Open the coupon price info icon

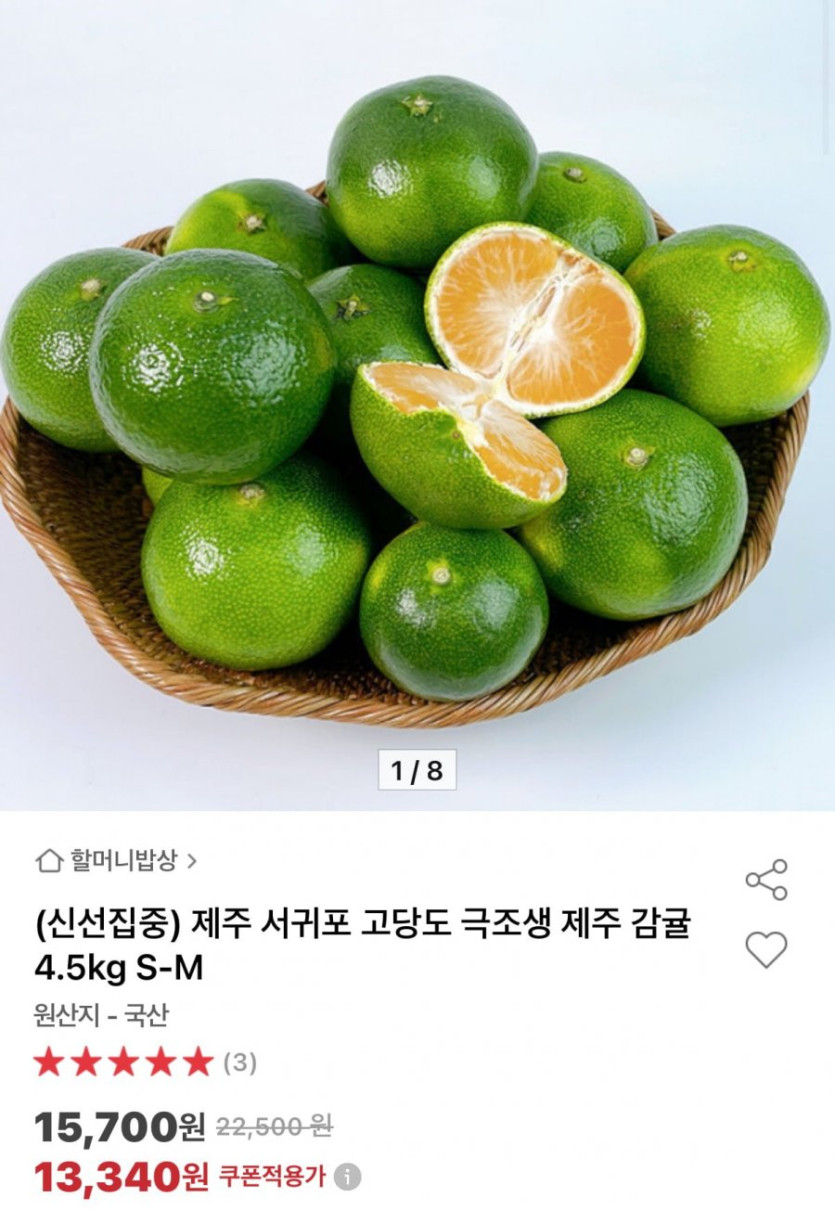coord(347,1177)
